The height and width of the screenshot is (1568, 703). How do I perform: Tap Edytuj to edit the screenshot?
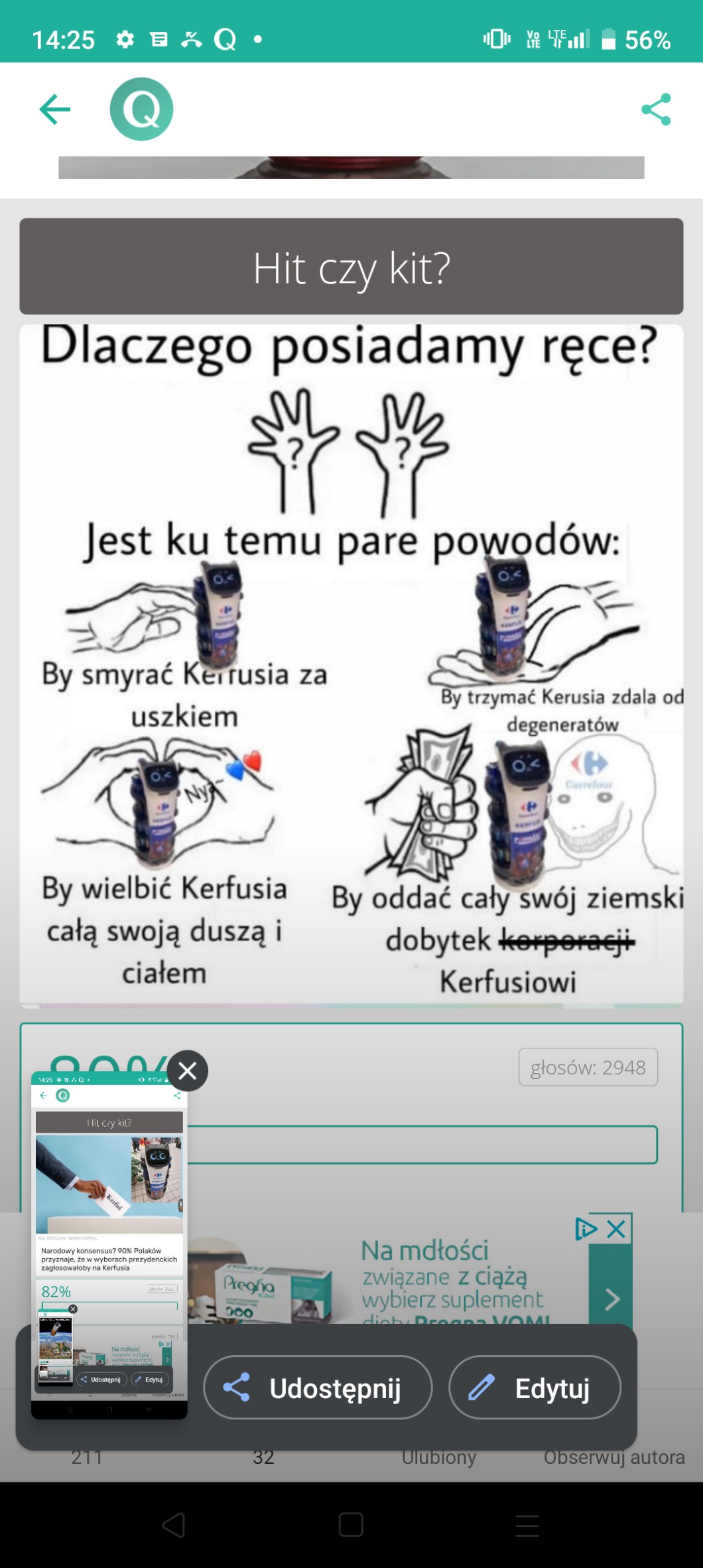click(535, 1388)
